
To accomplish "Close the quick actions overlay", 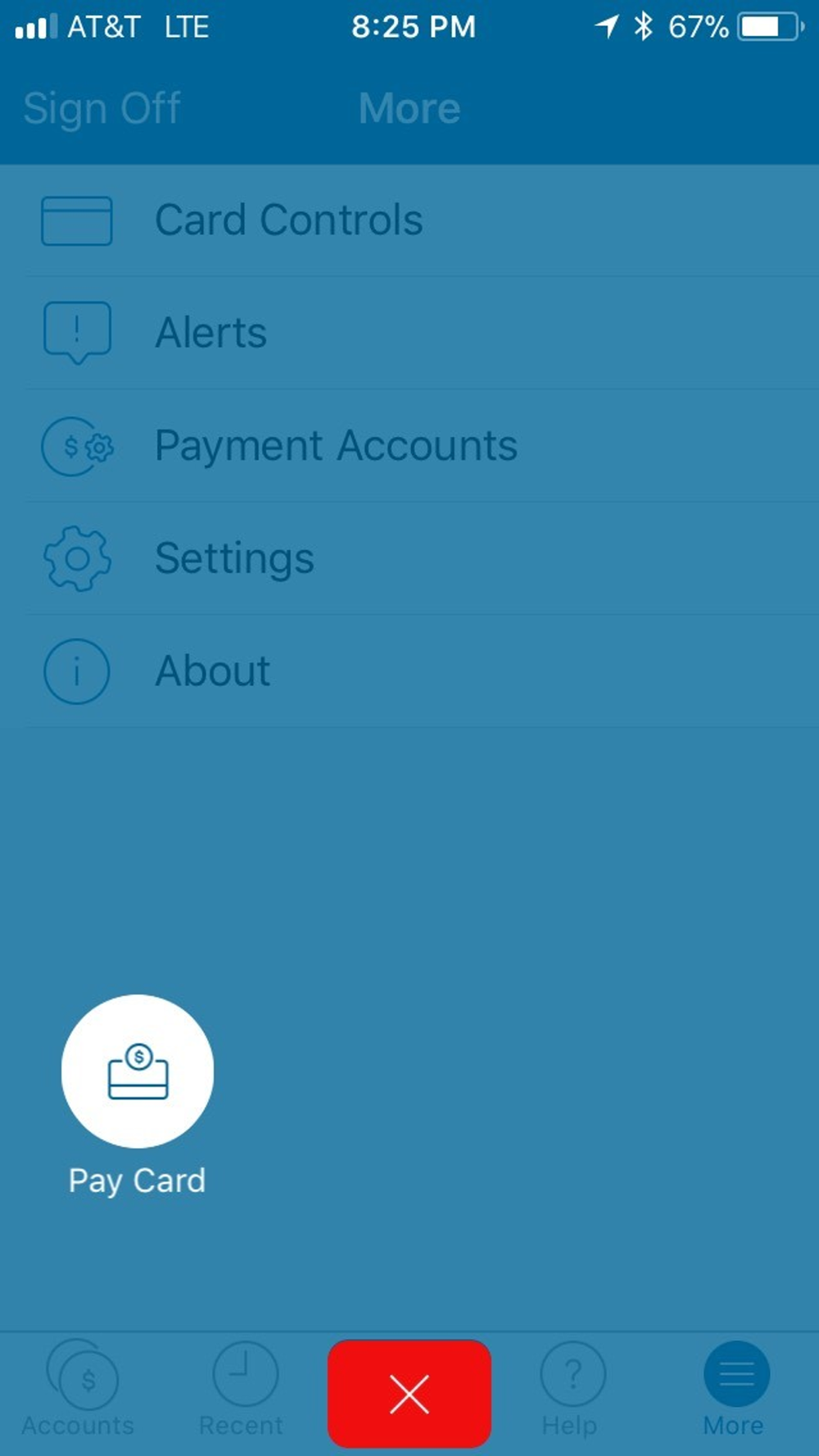I will [x=409, y=1394].
